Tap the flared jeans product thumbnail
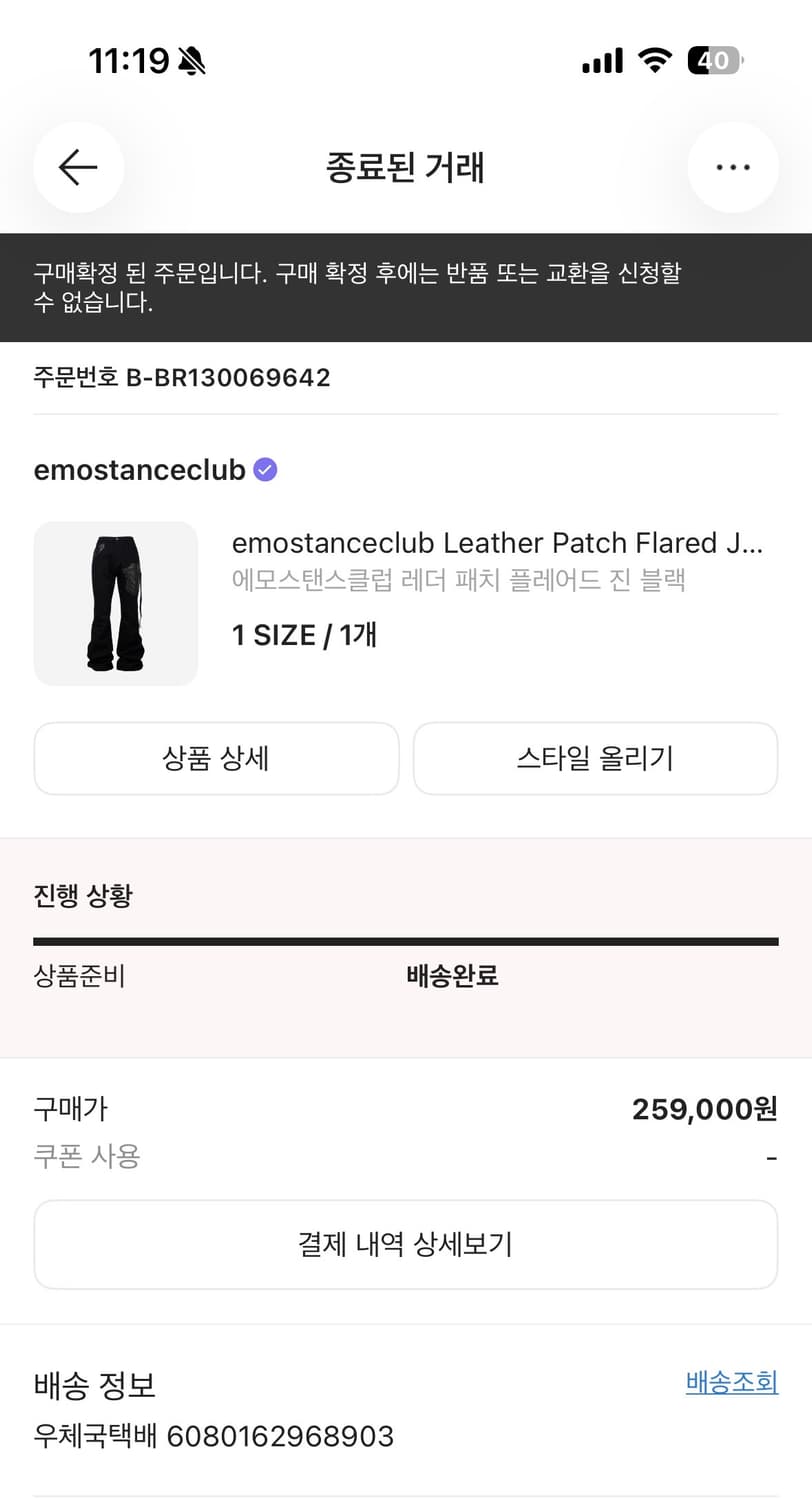Screen dimensions: 812x1500 tap(115, 603)
